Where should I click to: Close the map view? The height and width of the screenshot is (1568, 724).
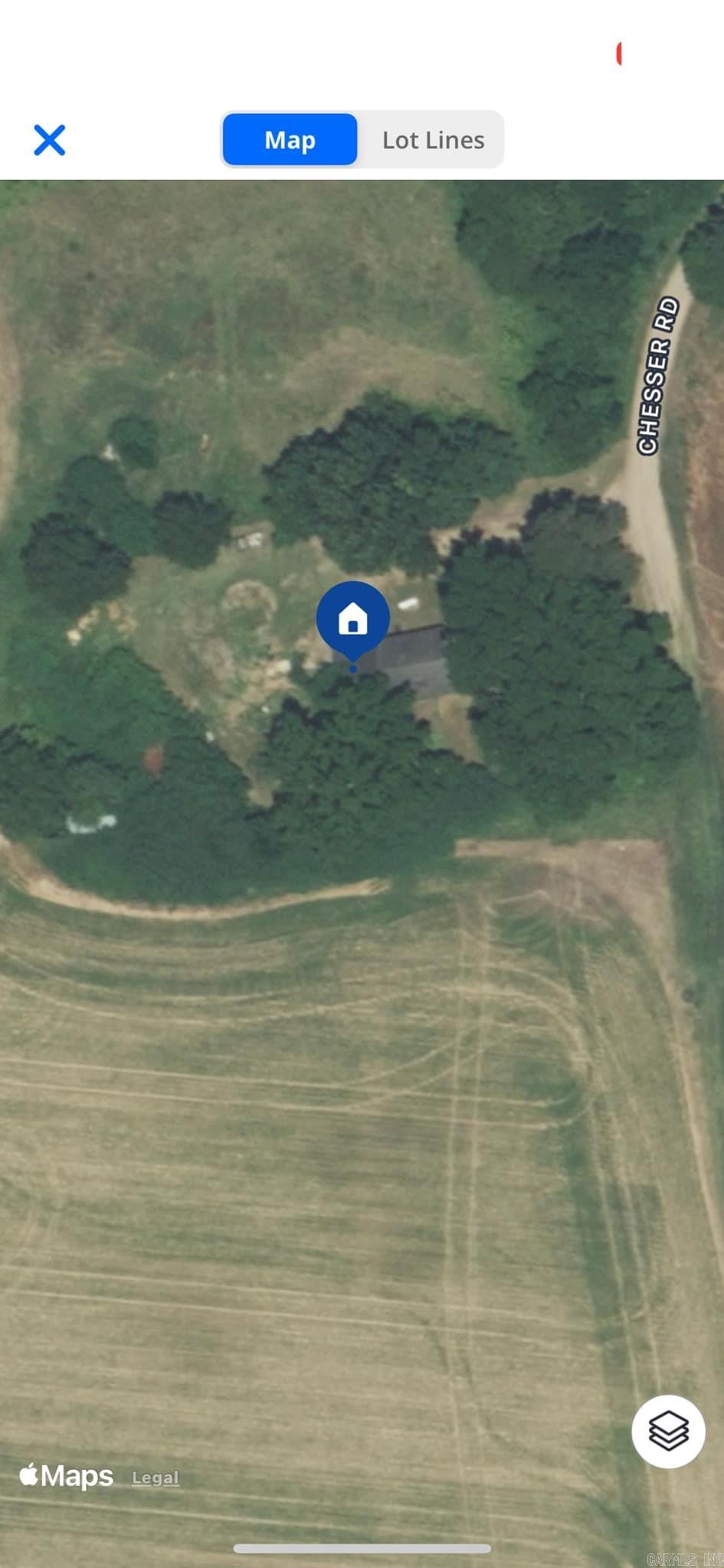[50, 140]
